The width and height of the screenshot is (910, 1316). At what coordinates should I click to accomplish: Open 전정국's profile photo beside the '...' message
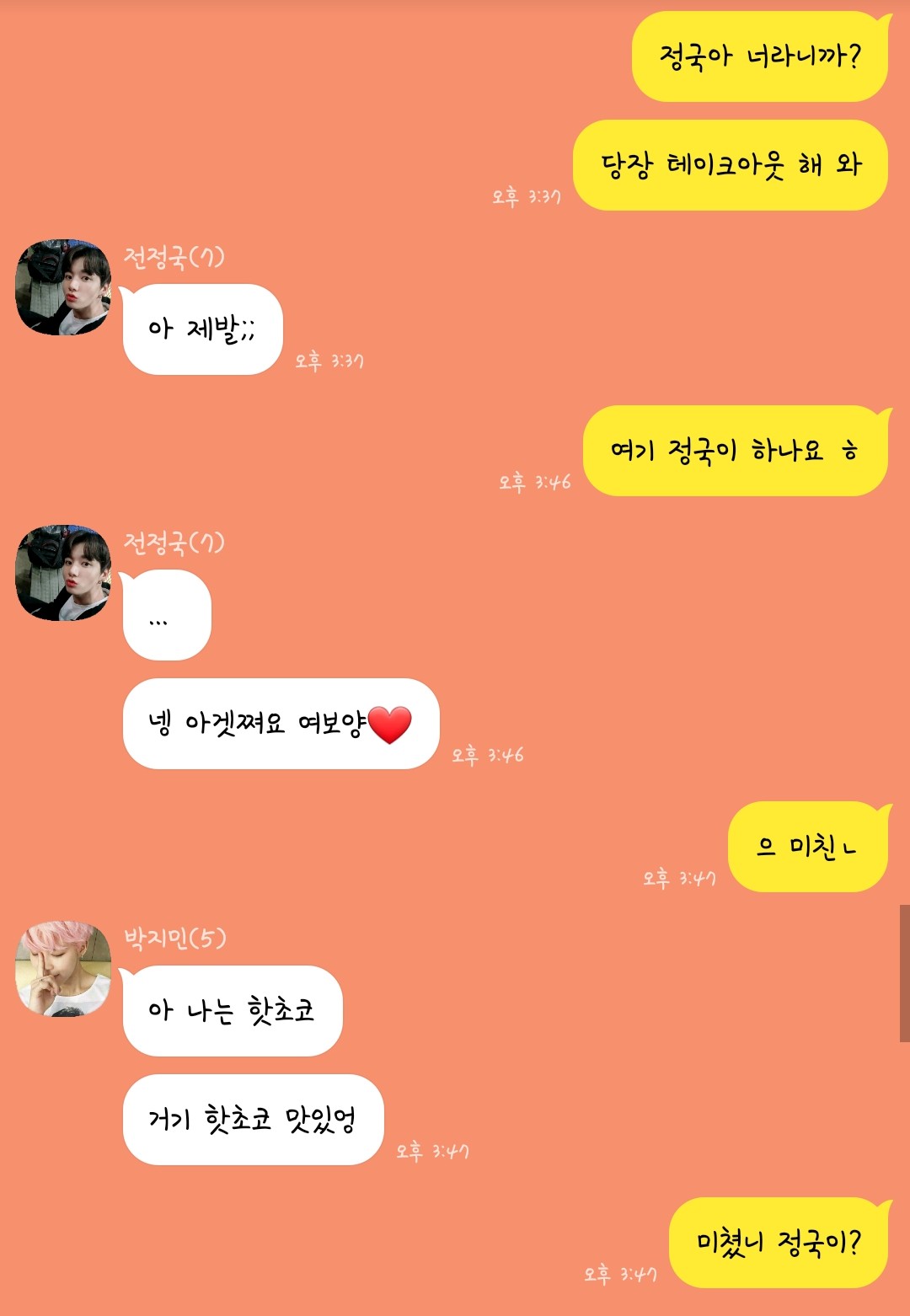pyautogui.click(x=63, y=573)
